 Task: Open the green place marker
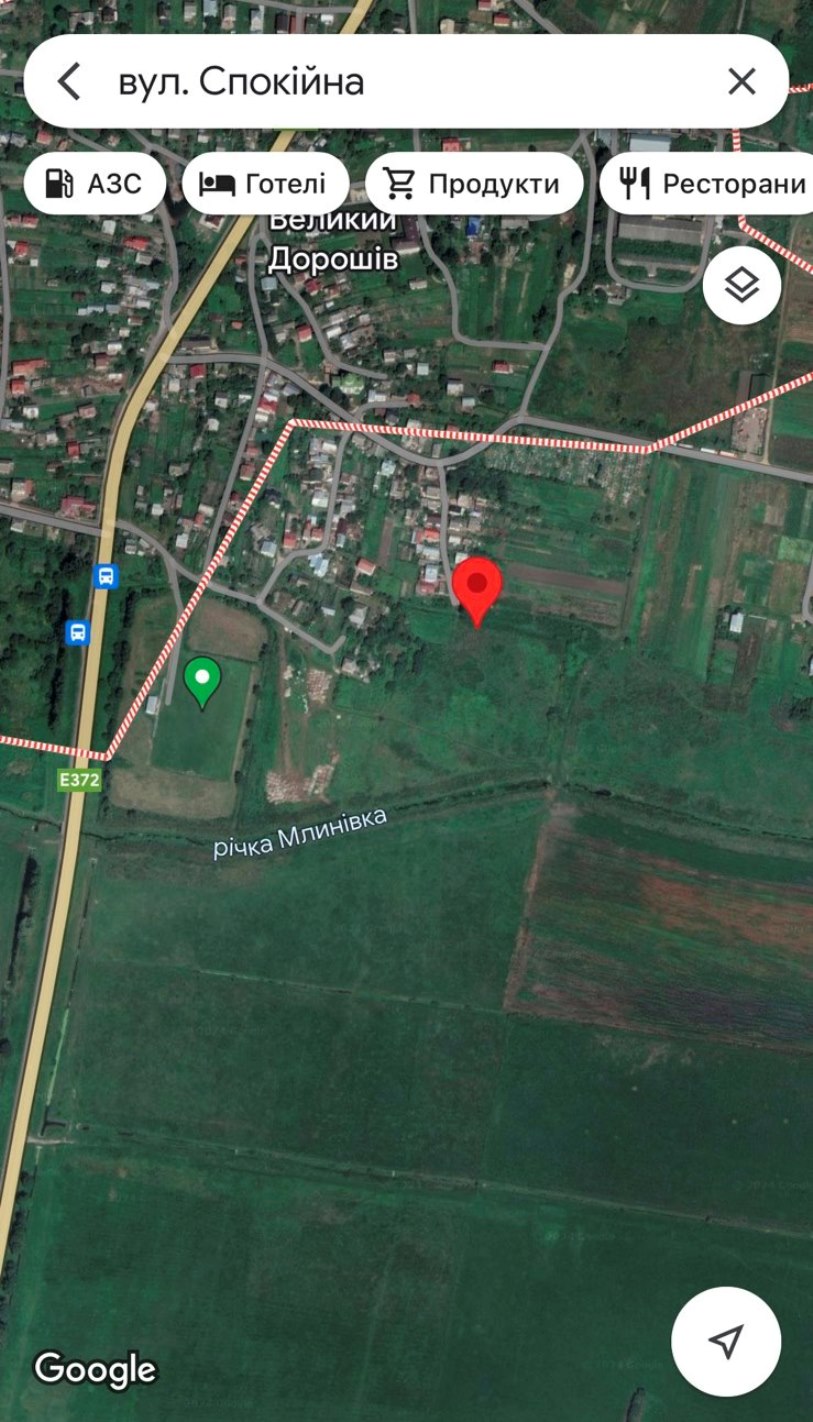[203, 683]
